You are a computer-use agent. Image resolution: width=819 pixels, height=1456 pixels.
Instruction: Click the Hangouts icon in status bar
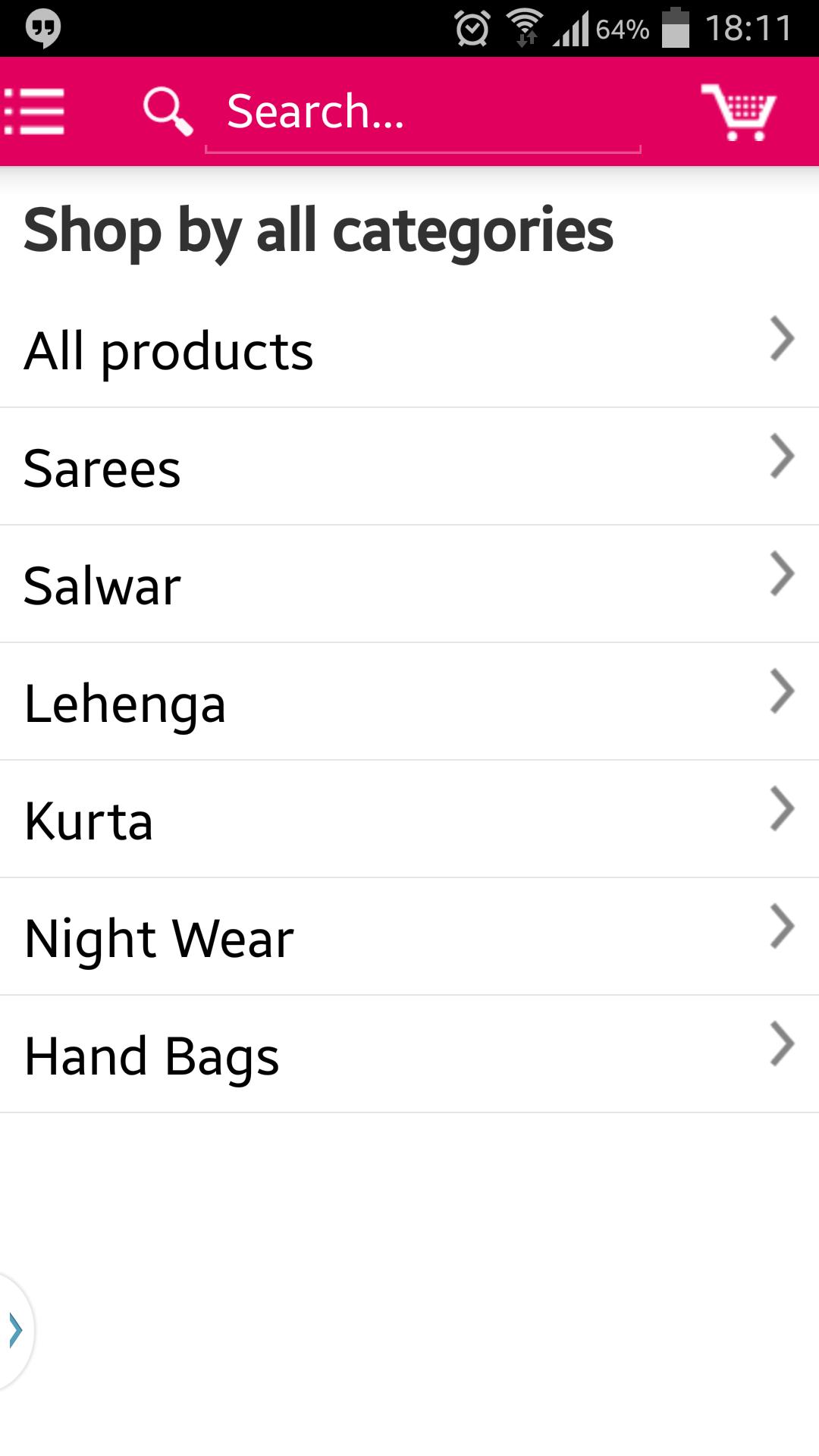43,25
